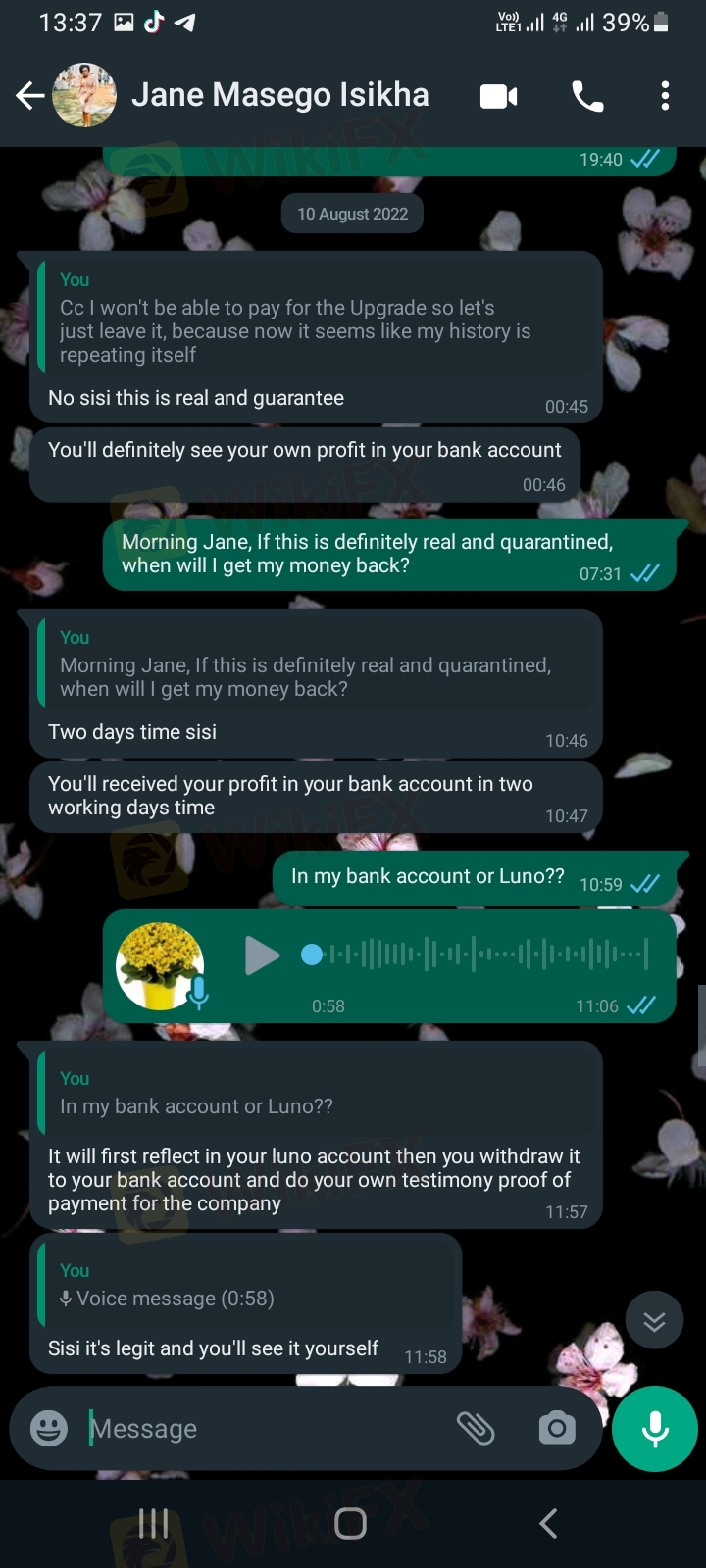
Task: Open the attachment paperclip
Action: tap(476, 1429)
